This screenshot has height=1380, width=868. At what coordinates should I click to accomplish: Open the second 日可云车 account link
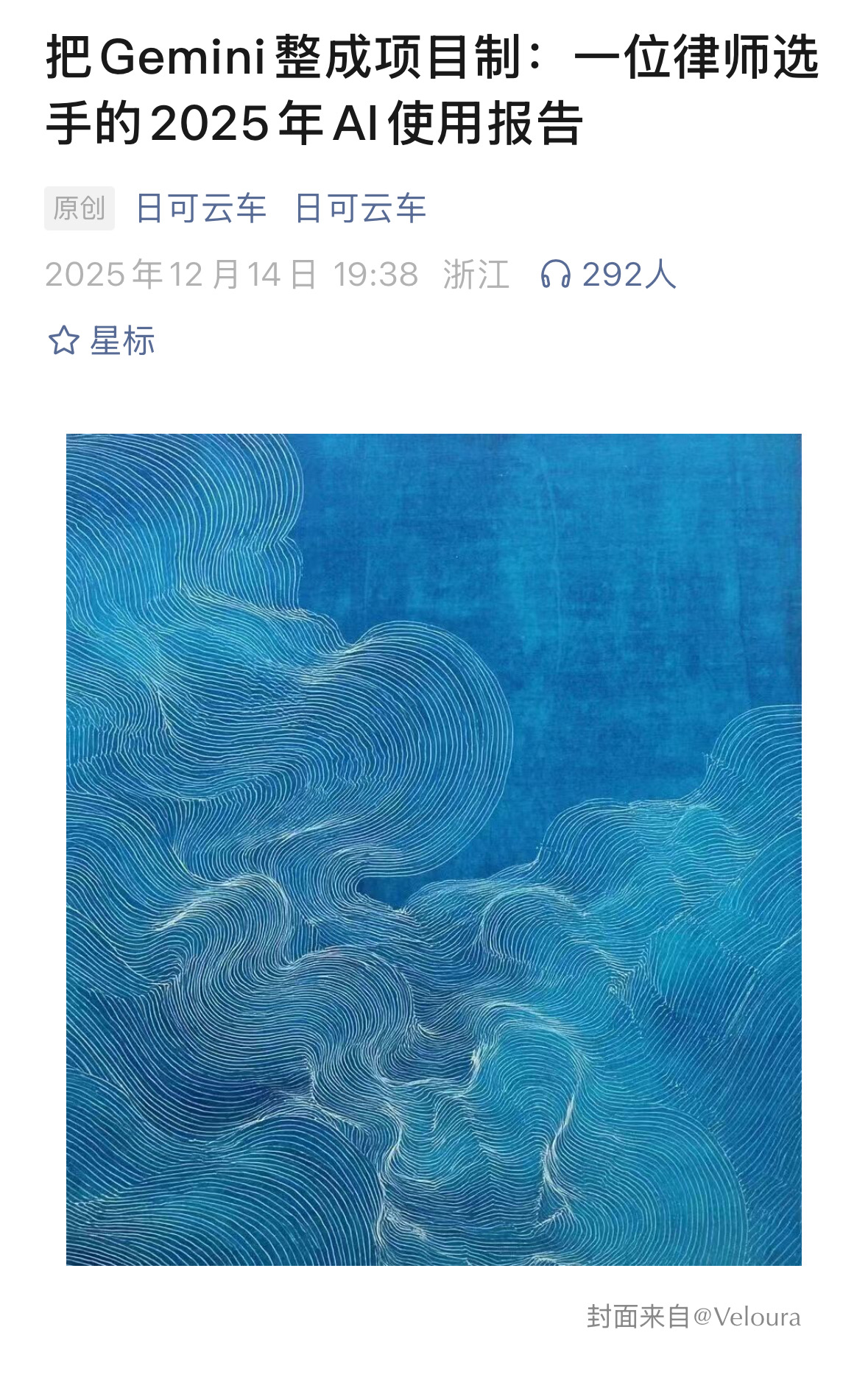tap(360, 208)
